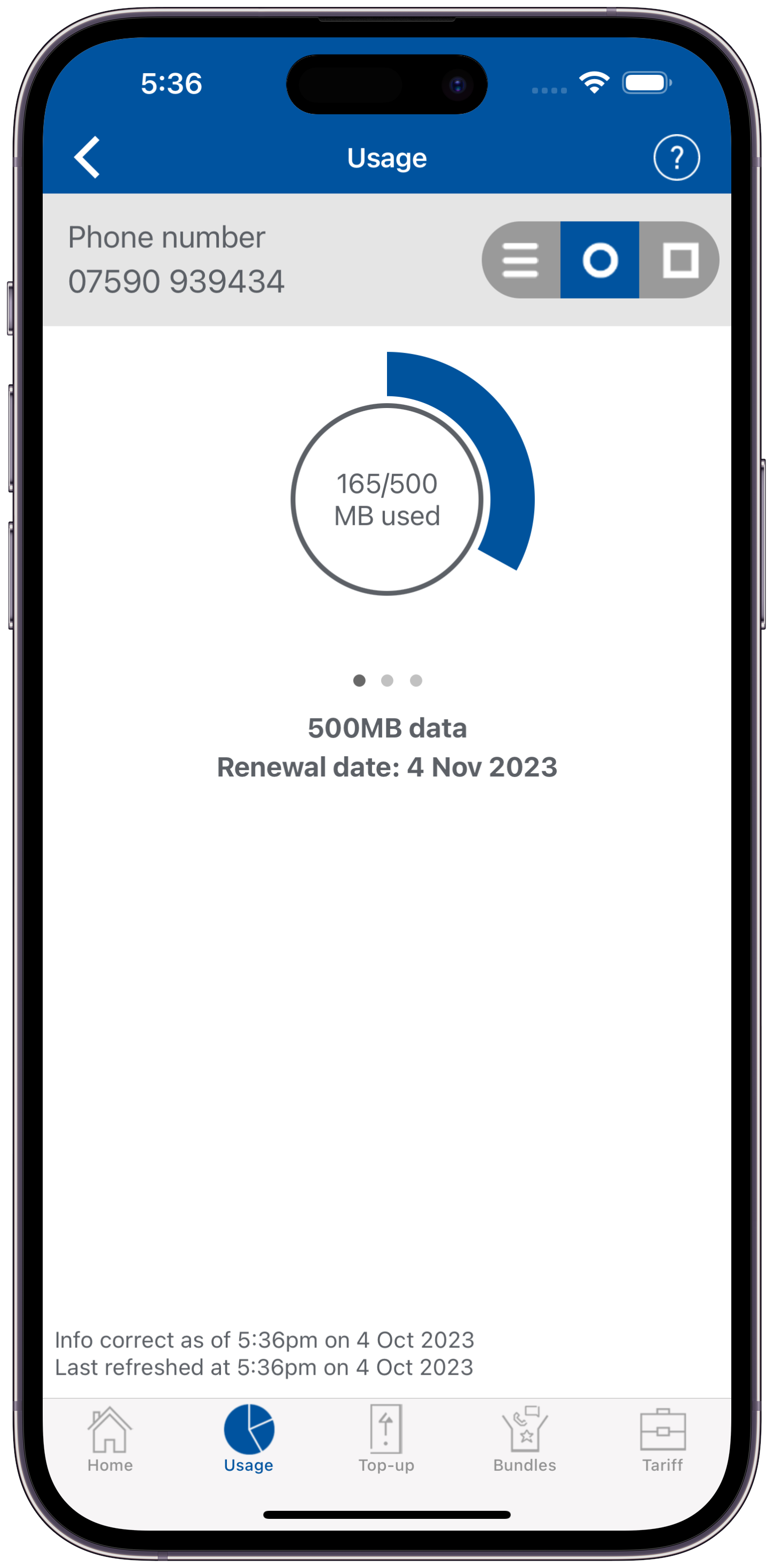Tap the page indicator dots
The width and height of the screenshot is (774, 1568).
pos(387,680)
